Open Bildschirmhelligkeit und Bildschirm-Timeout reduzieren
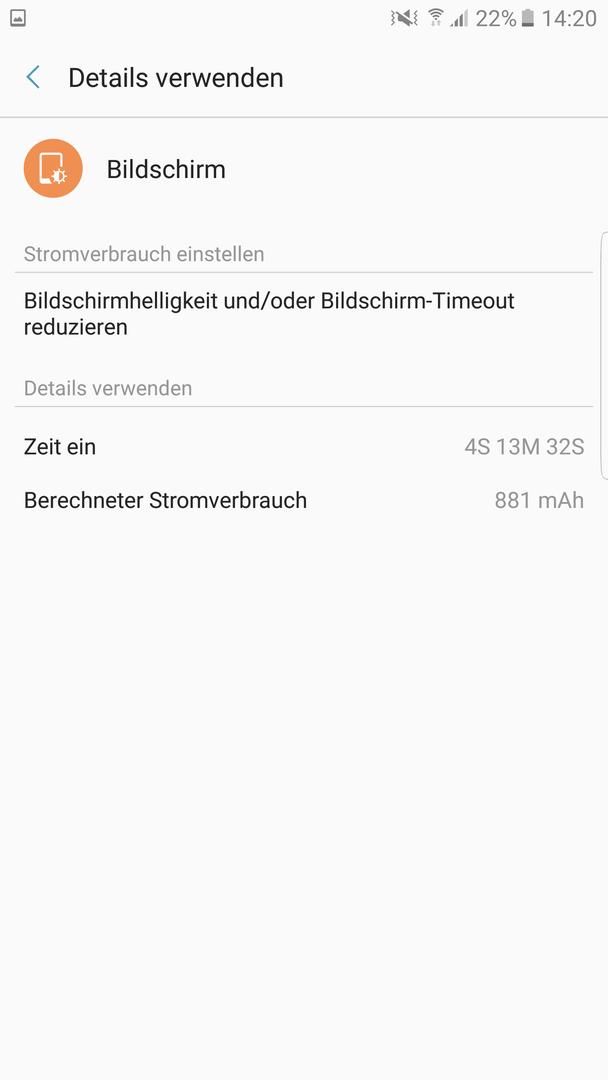 coord(304,314)
